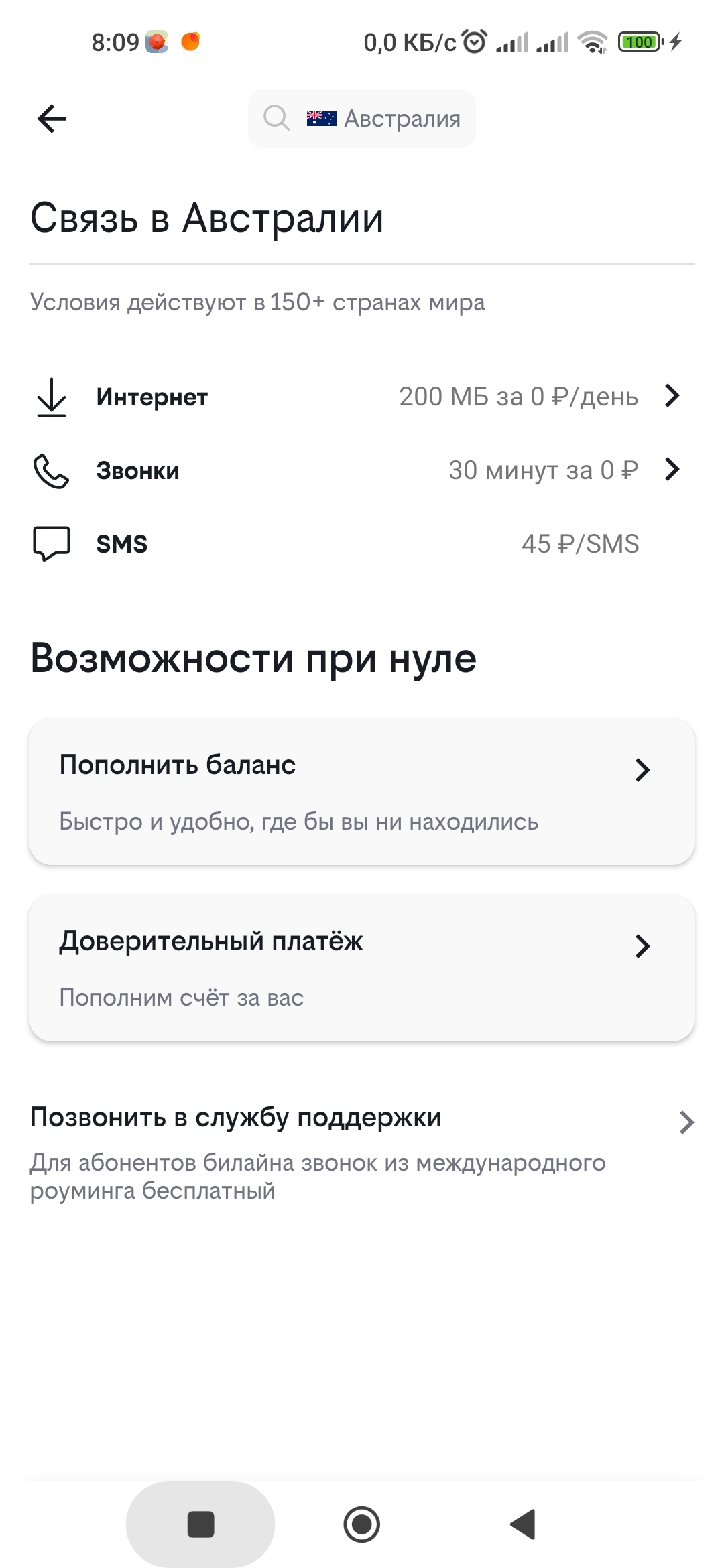Image resolution: width=724 pixels, height=1568 pixels.
Task: Select the Доверительный платёж card
Action: (362, 968)
